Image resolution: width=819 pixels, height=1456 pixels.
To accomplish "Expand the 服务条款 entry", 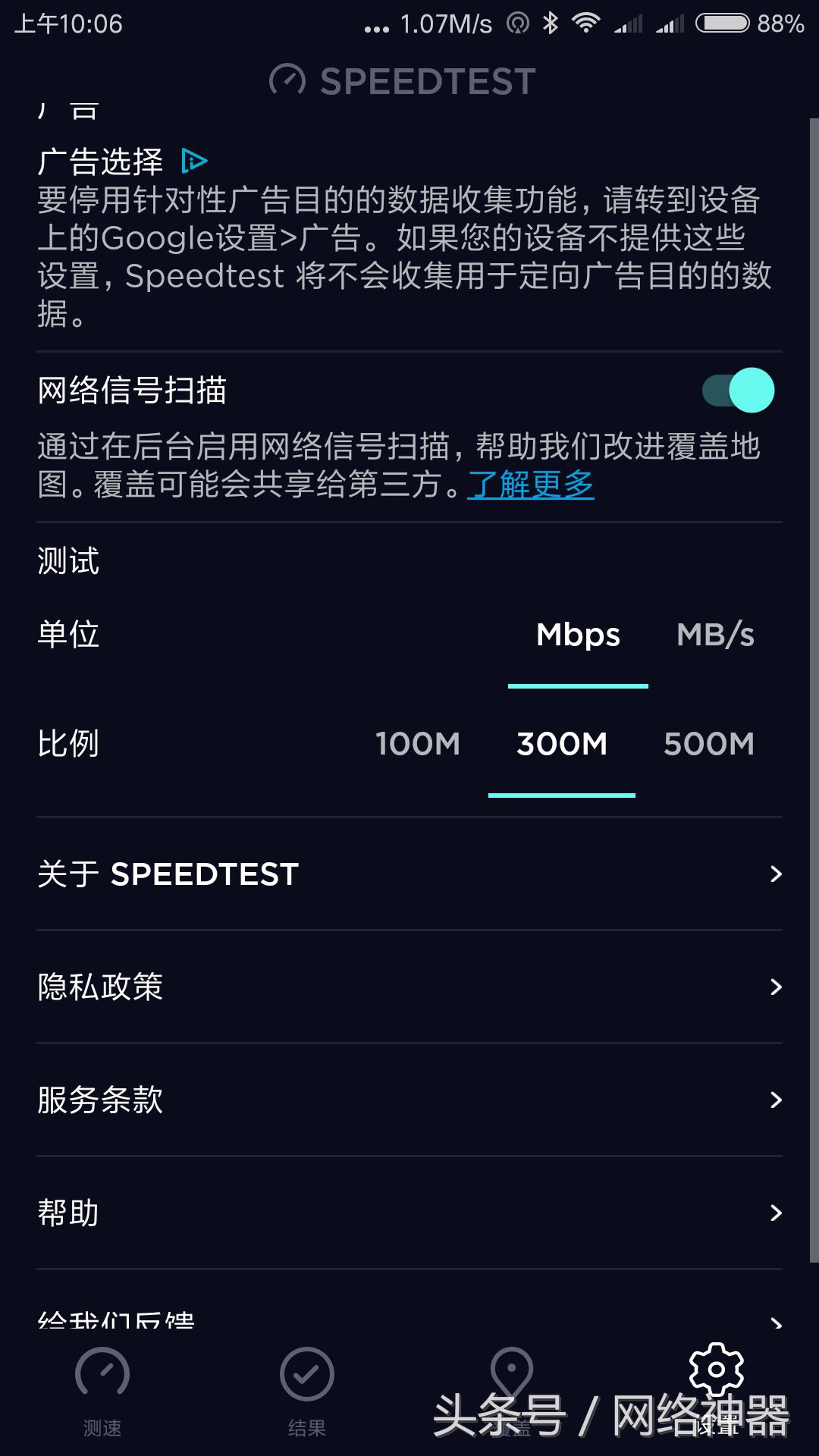I will pyautogui.click(x=409, y=1100).
